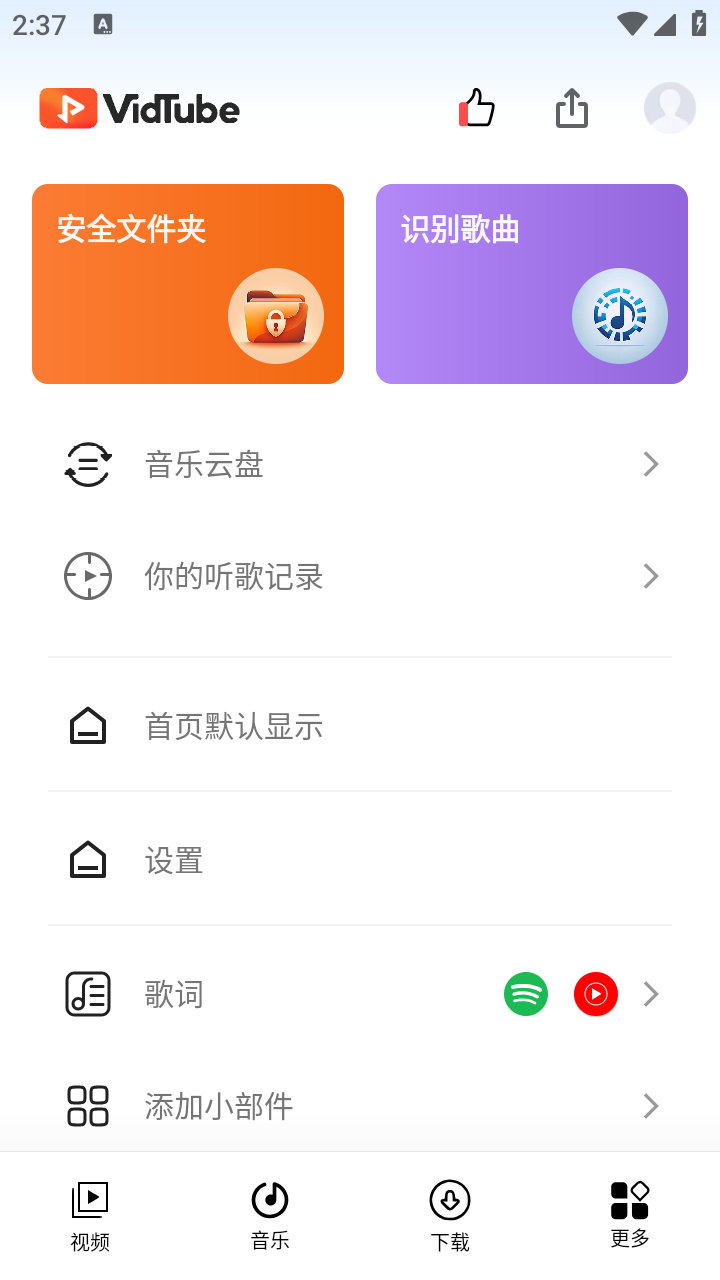
Task: Tap the 你的听歌记录 history clock icon
Action: 88,576
